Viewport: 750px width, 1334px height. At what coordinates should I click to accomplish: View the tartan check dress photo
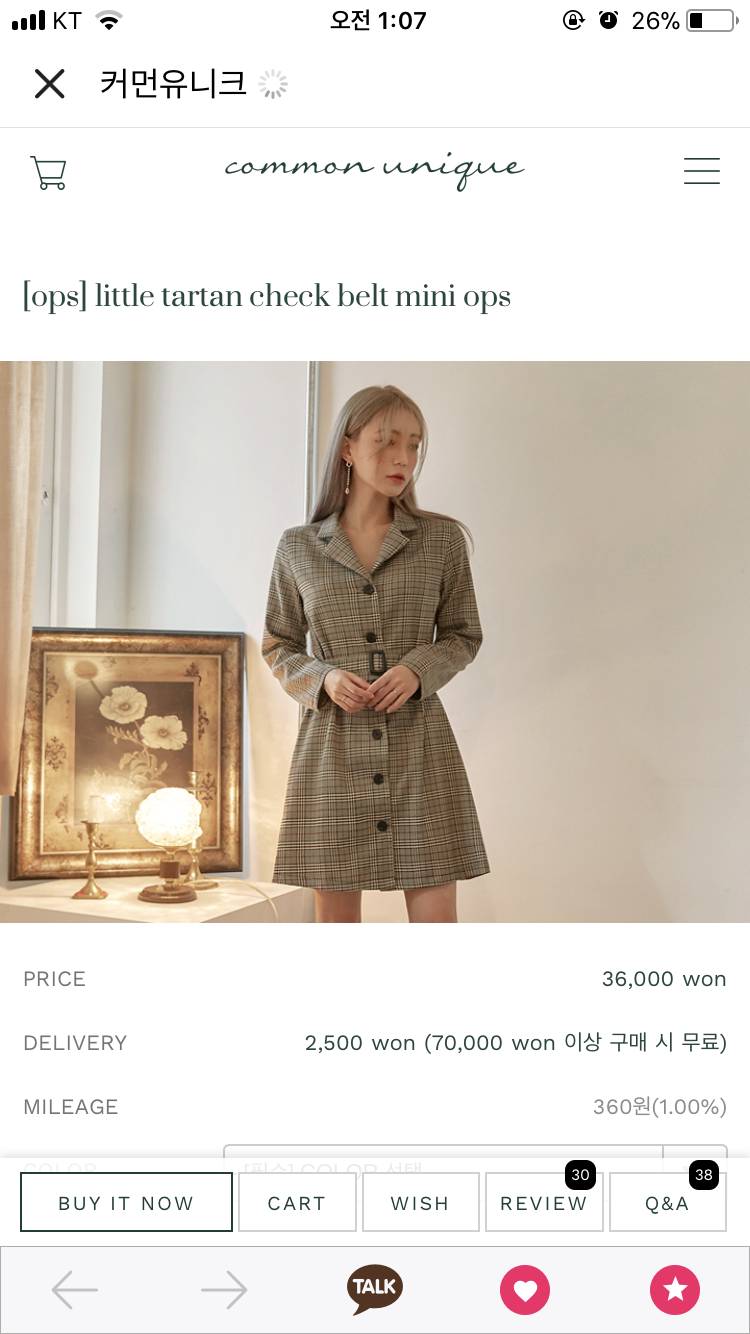pyautogui.click(x=374, y=641)
